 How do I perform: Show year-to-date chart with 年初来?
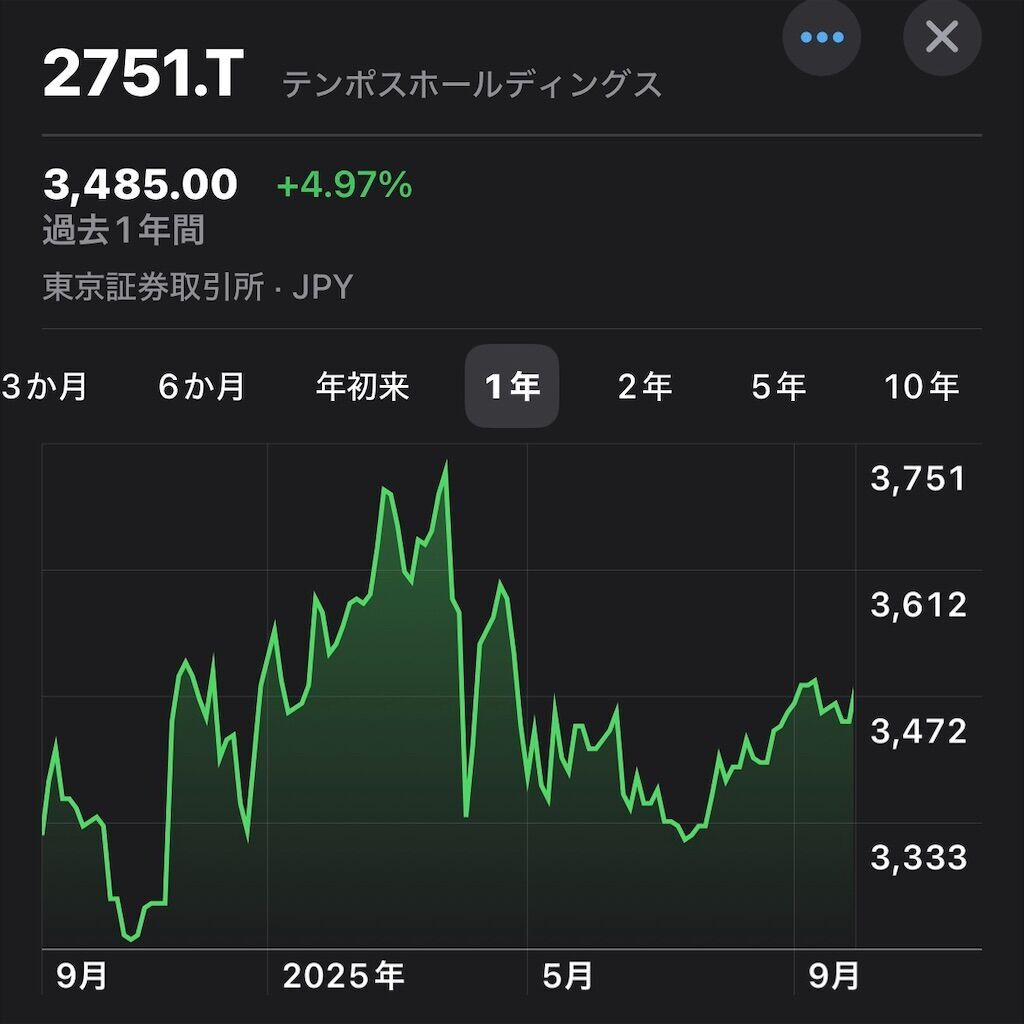pos(362,387)
